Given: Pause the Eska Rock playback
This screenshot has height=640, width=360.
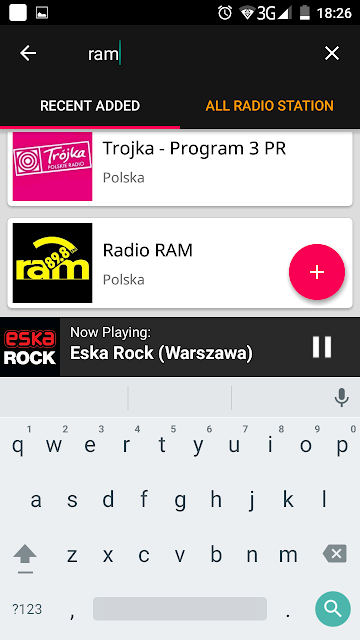Looking at the screenshot, I should click(x=322, y=347).
